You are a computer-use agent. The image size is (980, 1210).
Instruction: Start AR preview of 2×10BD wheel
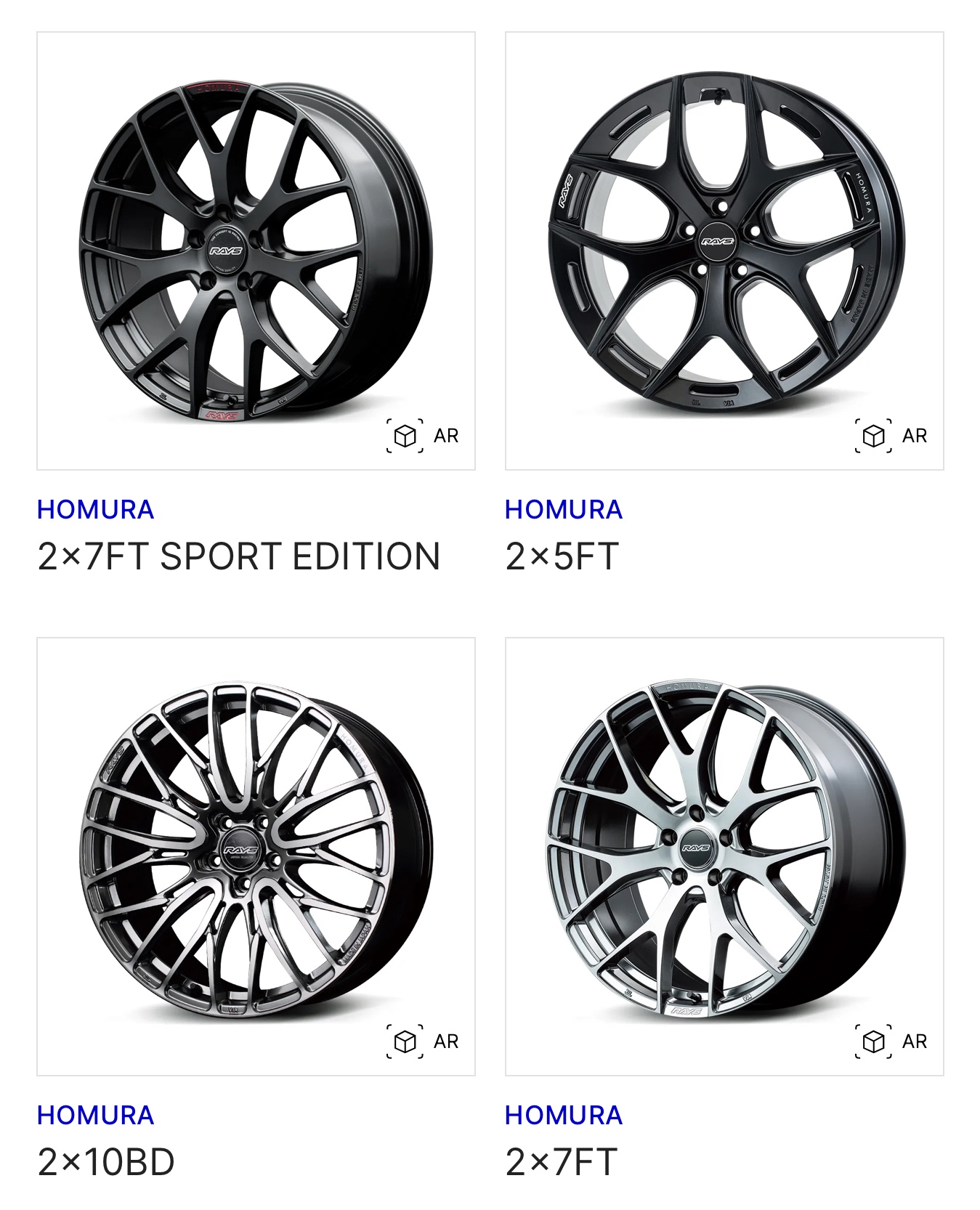tap(423, 1042)
